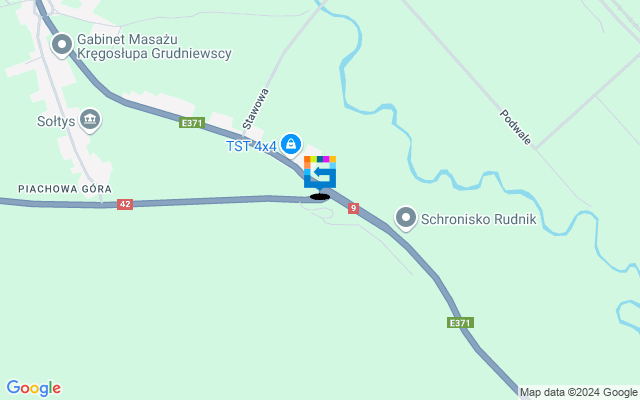Open the Gabinet Masażu Kręgosłupa Grudniewscy place marker
This screenshot has width=640, height=400.
point(62,44)
